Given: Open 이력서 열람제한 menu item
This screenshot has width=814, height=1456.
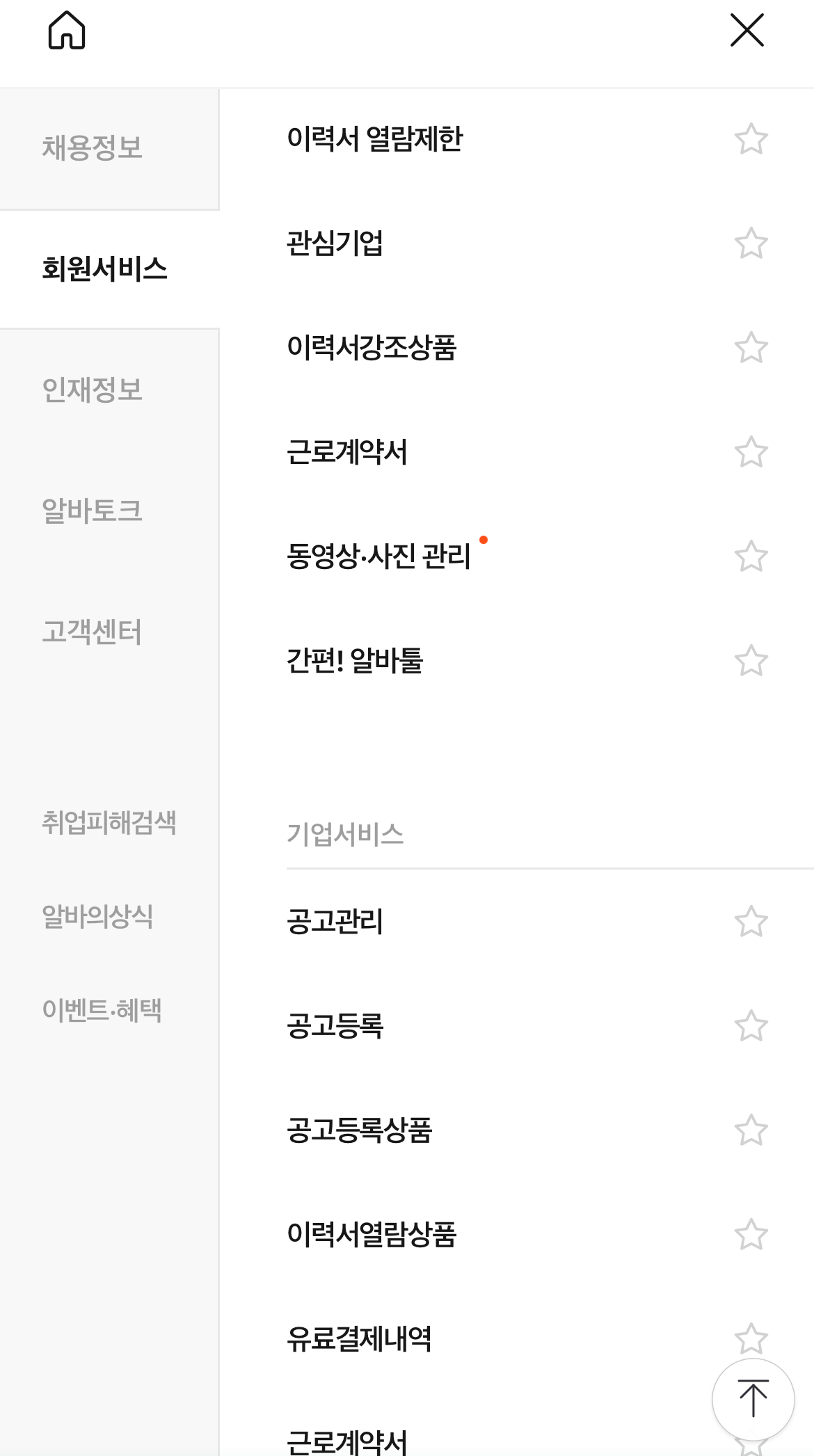Looking at the screenshot, I should (376, 138).
